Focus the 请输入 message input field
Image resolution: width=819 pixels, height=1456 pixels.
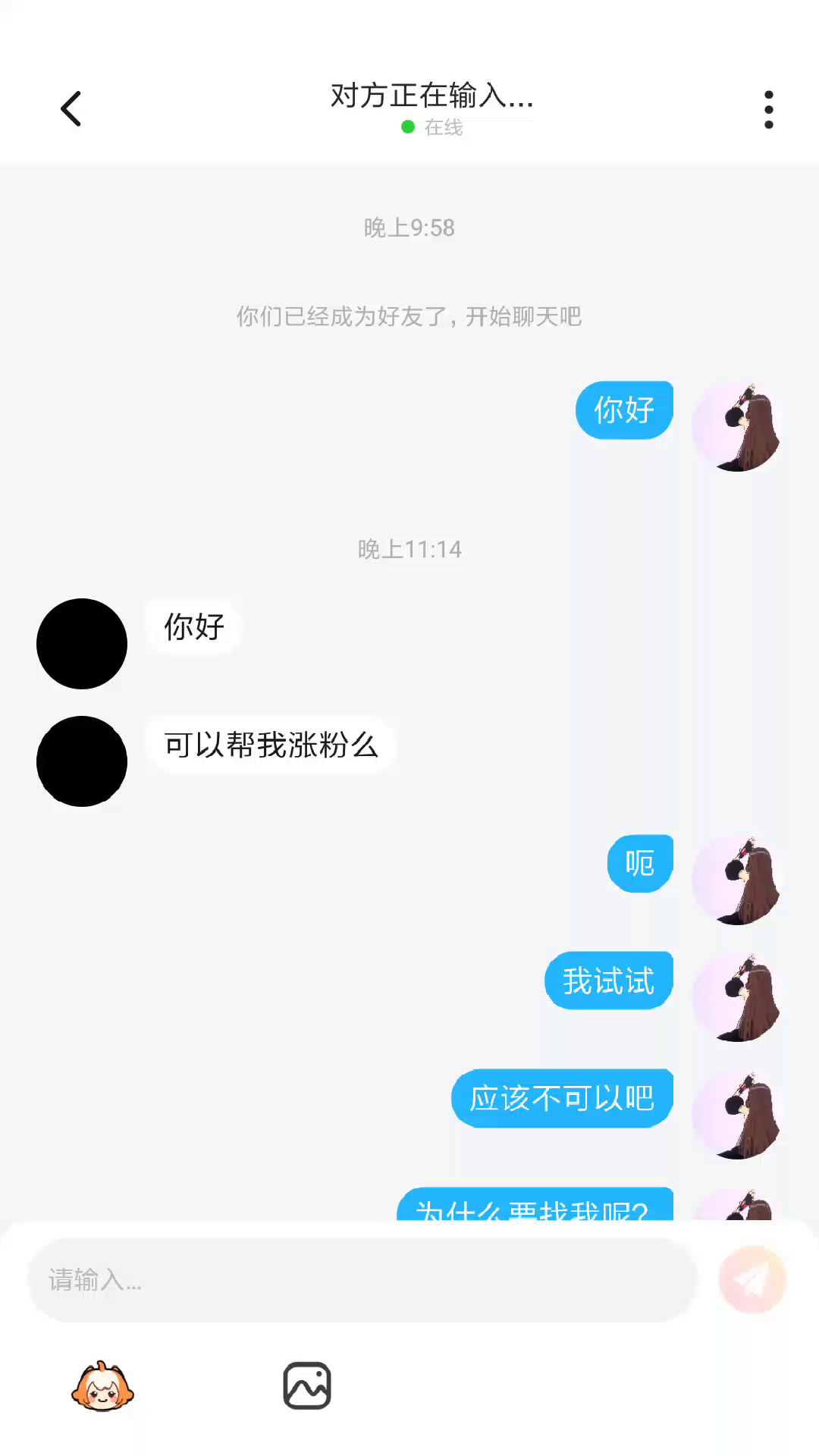click(362, 1280)
